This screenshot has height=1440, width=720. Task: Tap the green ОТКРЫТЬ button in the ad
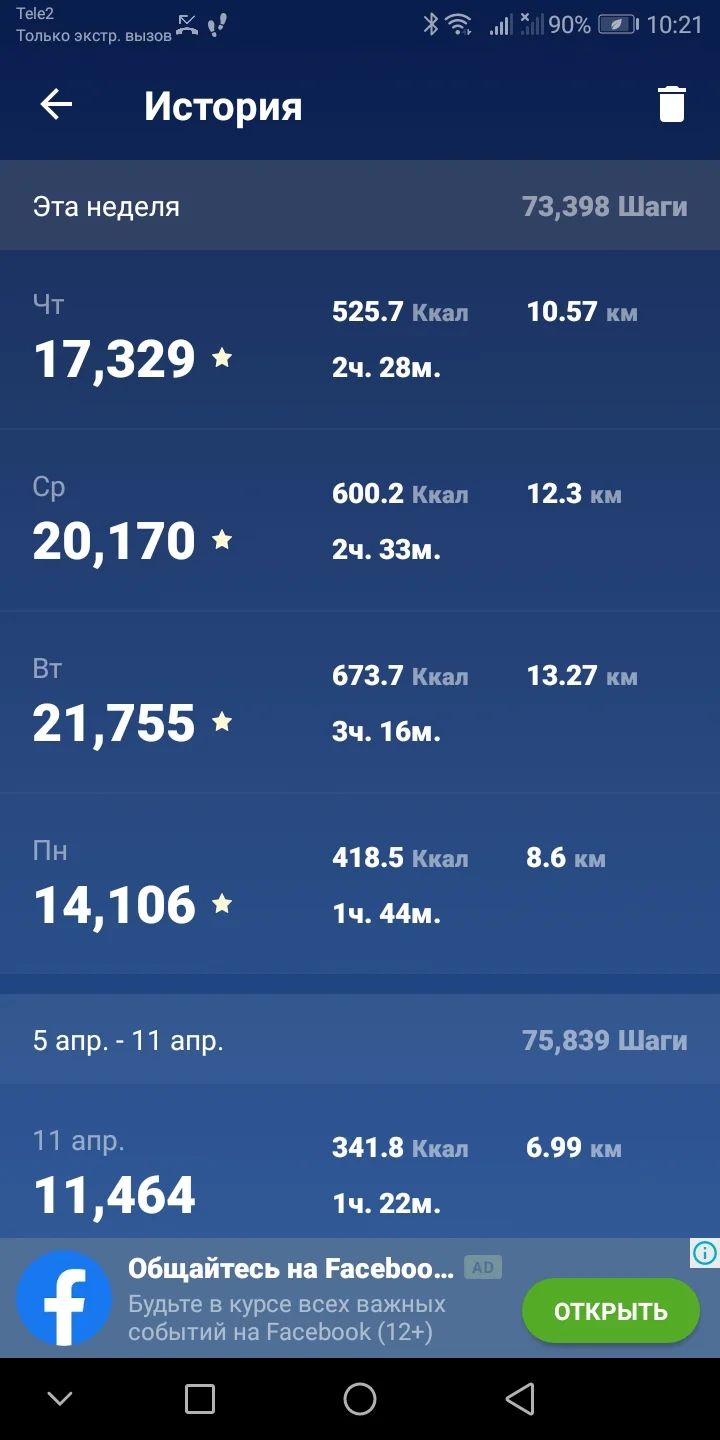(x=610, y=1311)
